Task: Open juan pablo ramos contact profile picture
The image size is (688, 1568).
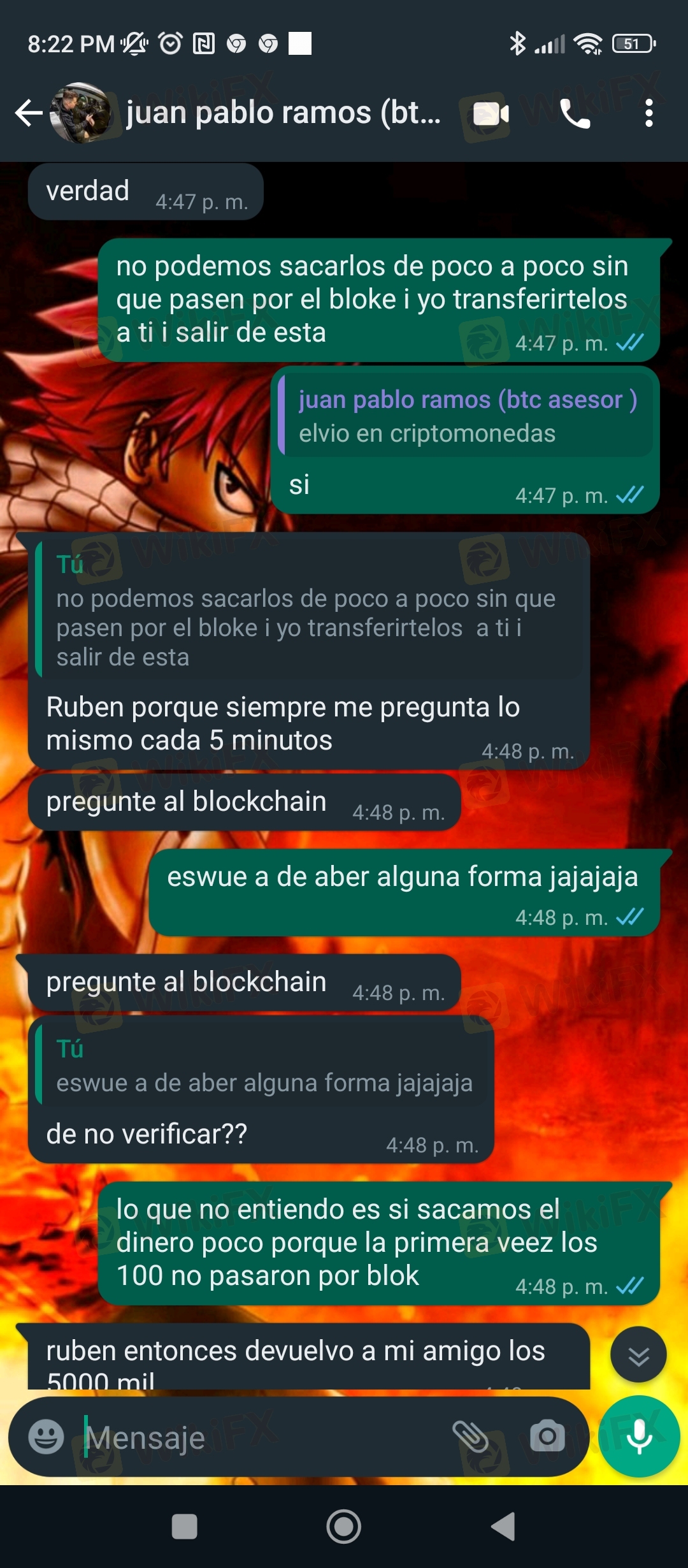Action: coord(80,113)
